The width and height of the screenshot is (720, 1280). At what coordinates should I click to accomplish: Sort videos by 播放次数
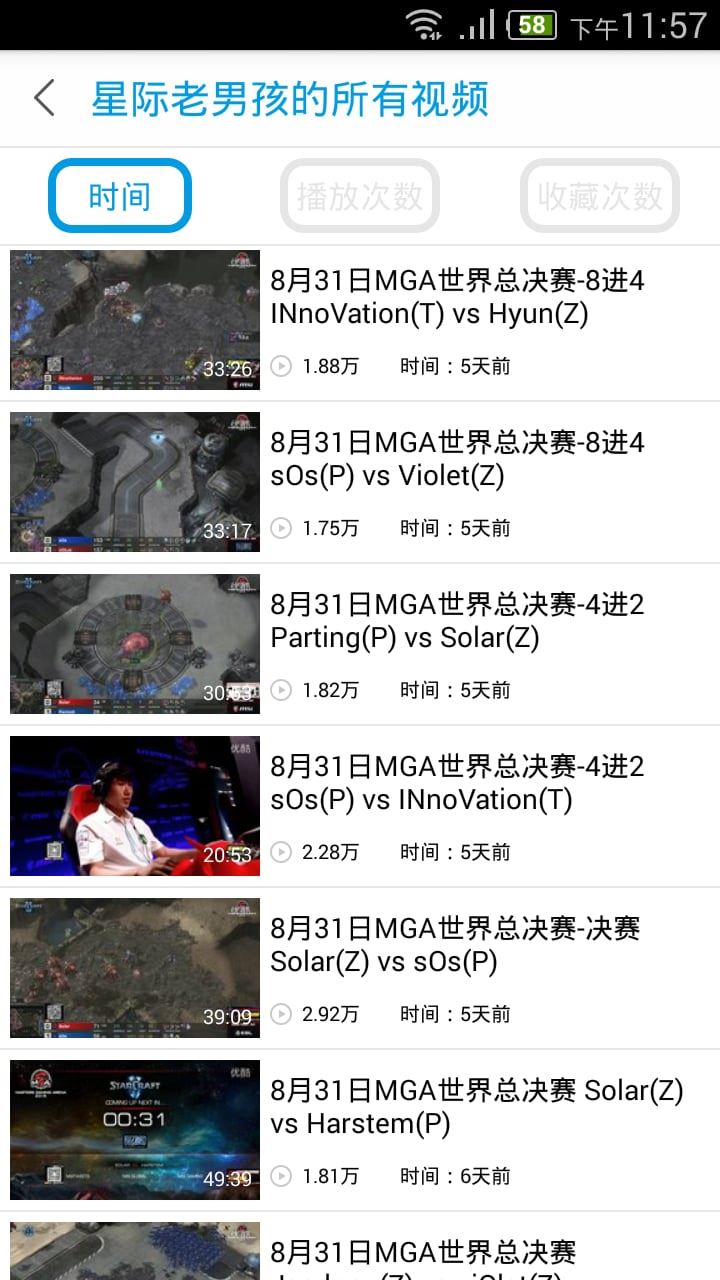360,196
